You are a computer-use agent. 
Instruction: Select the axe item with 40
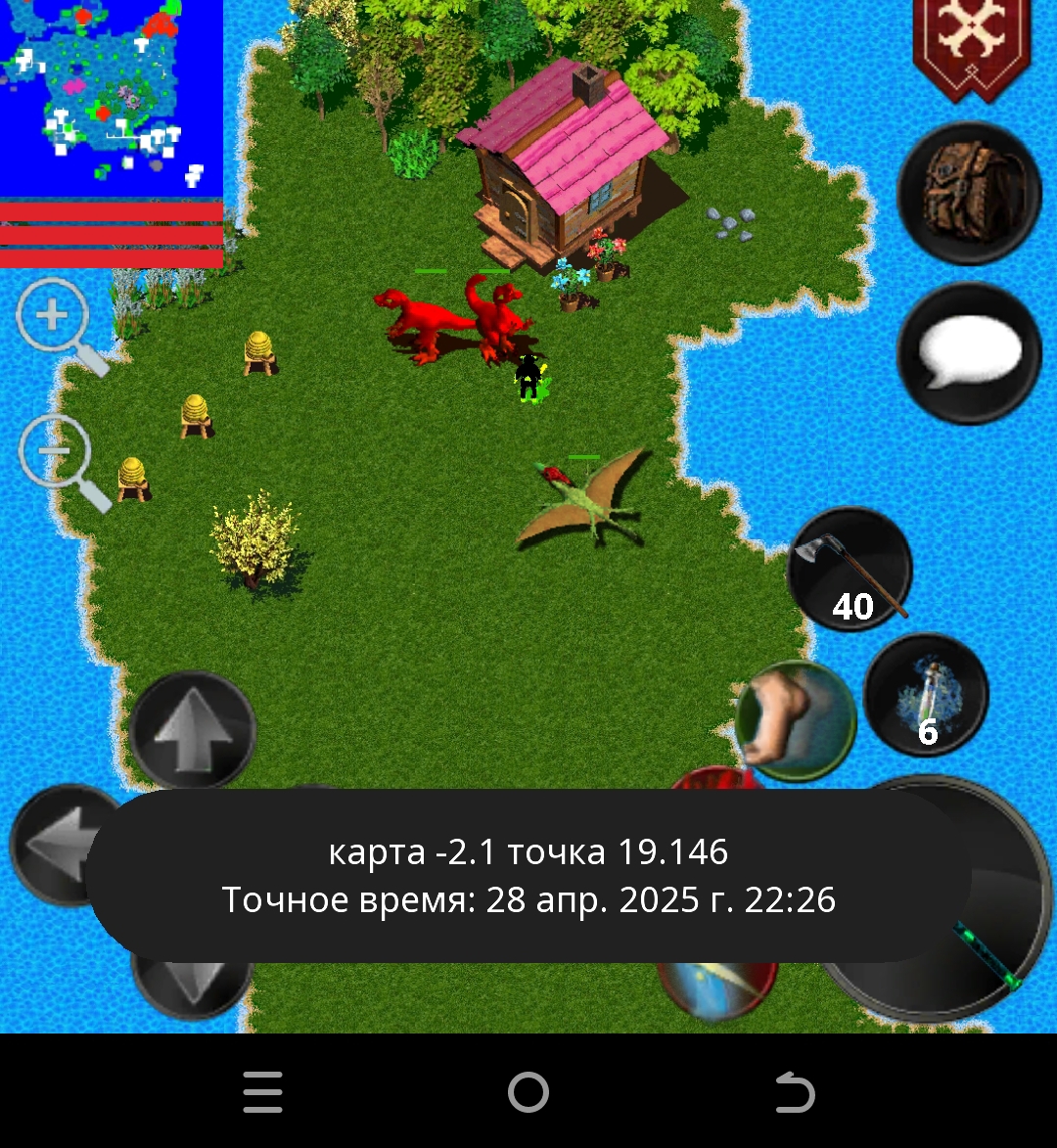pyautogui.click(x=850, y=569)
